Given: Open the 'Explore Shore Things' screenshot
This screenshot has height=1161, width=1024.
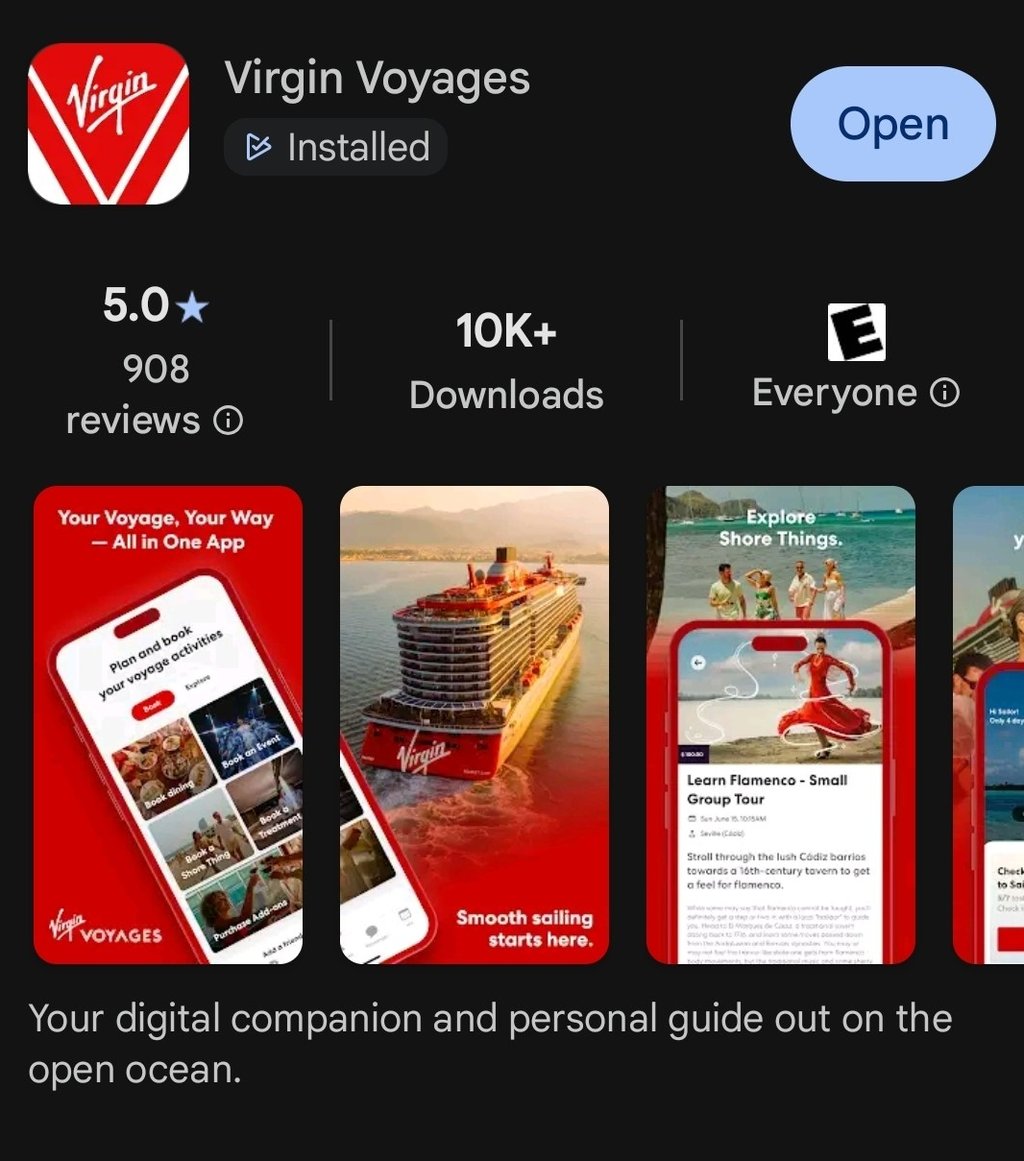Looking at the screenshot, I should [x=780, y=724].
